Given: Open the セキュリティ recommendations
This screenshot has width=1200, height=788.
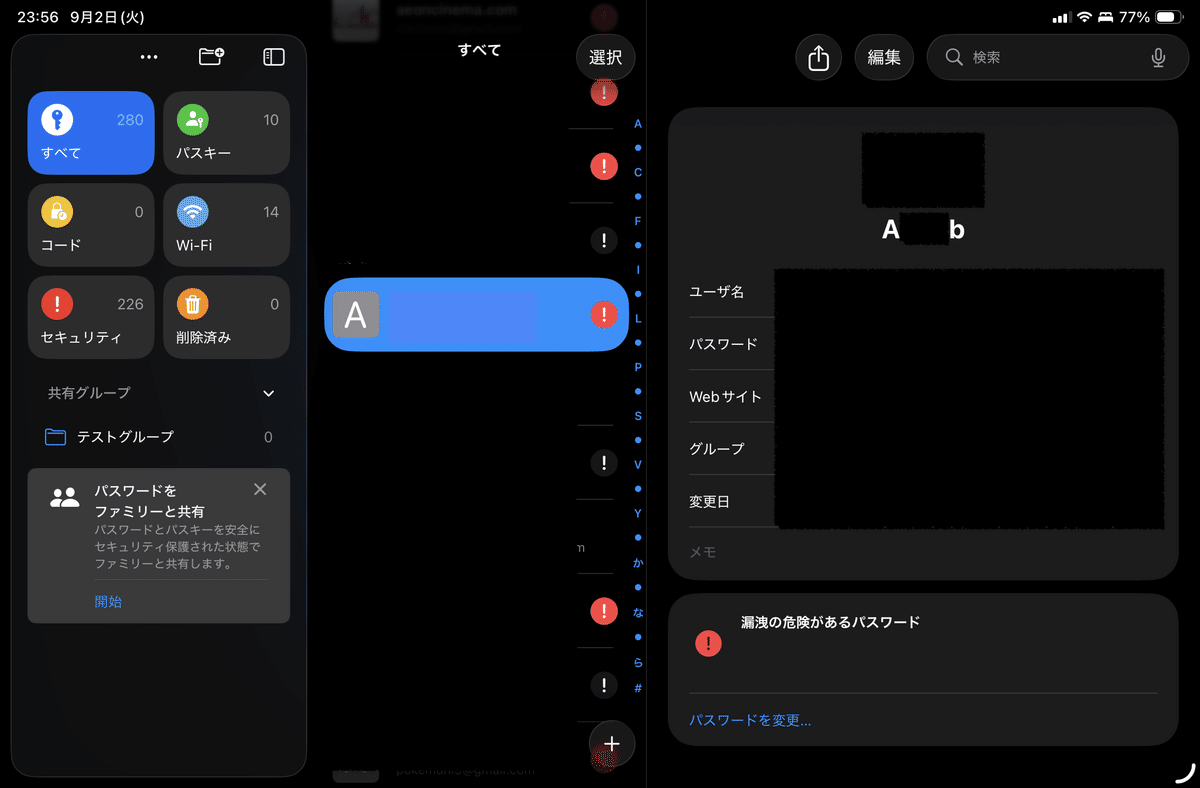Looking at the screenshot, I should pos(91,317).
